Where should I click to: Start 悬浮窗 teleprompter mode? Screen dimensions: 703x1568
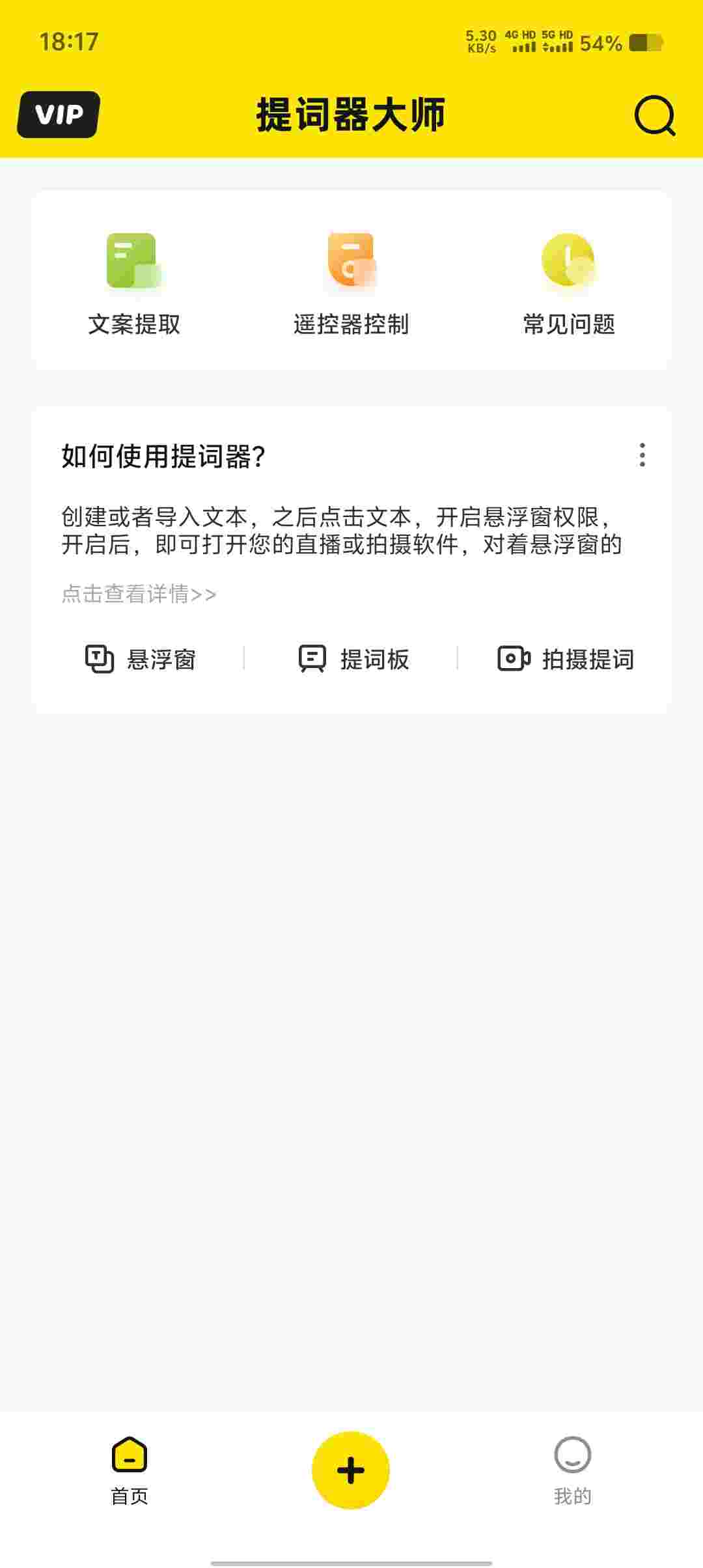point(141,659)
